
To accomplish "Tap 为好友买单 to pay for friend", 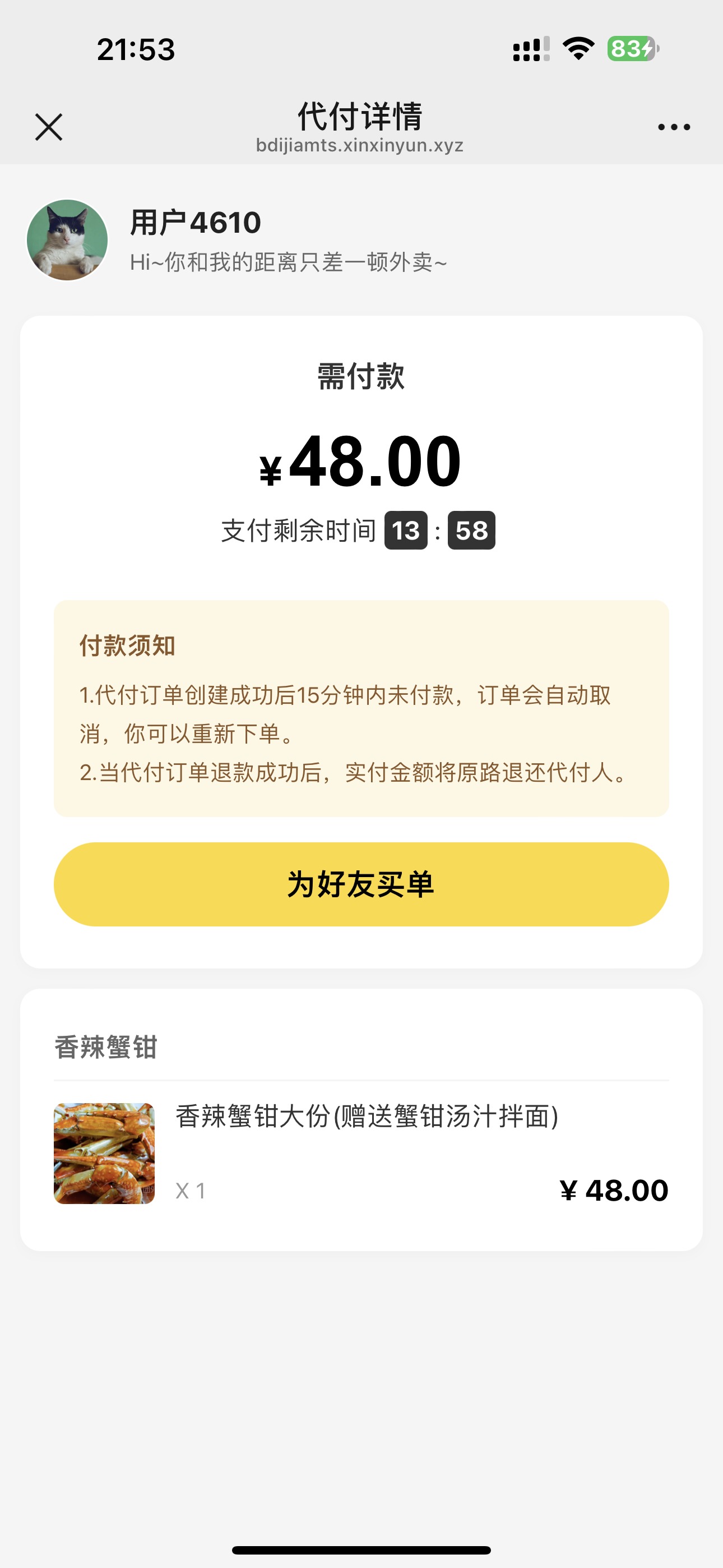I will click(x=361, y=884).
